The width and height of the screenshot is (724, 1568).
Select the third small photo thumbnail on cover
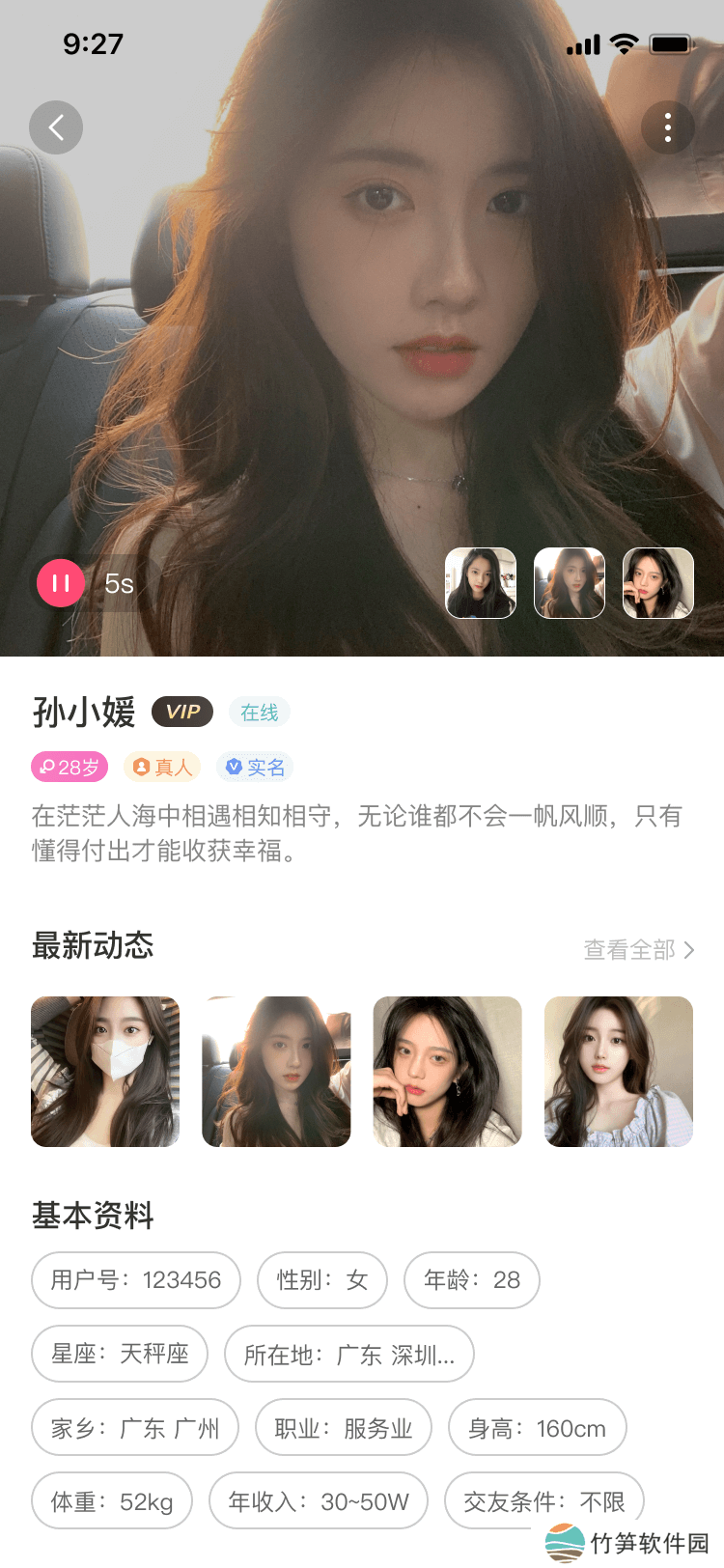click(658, 583)
